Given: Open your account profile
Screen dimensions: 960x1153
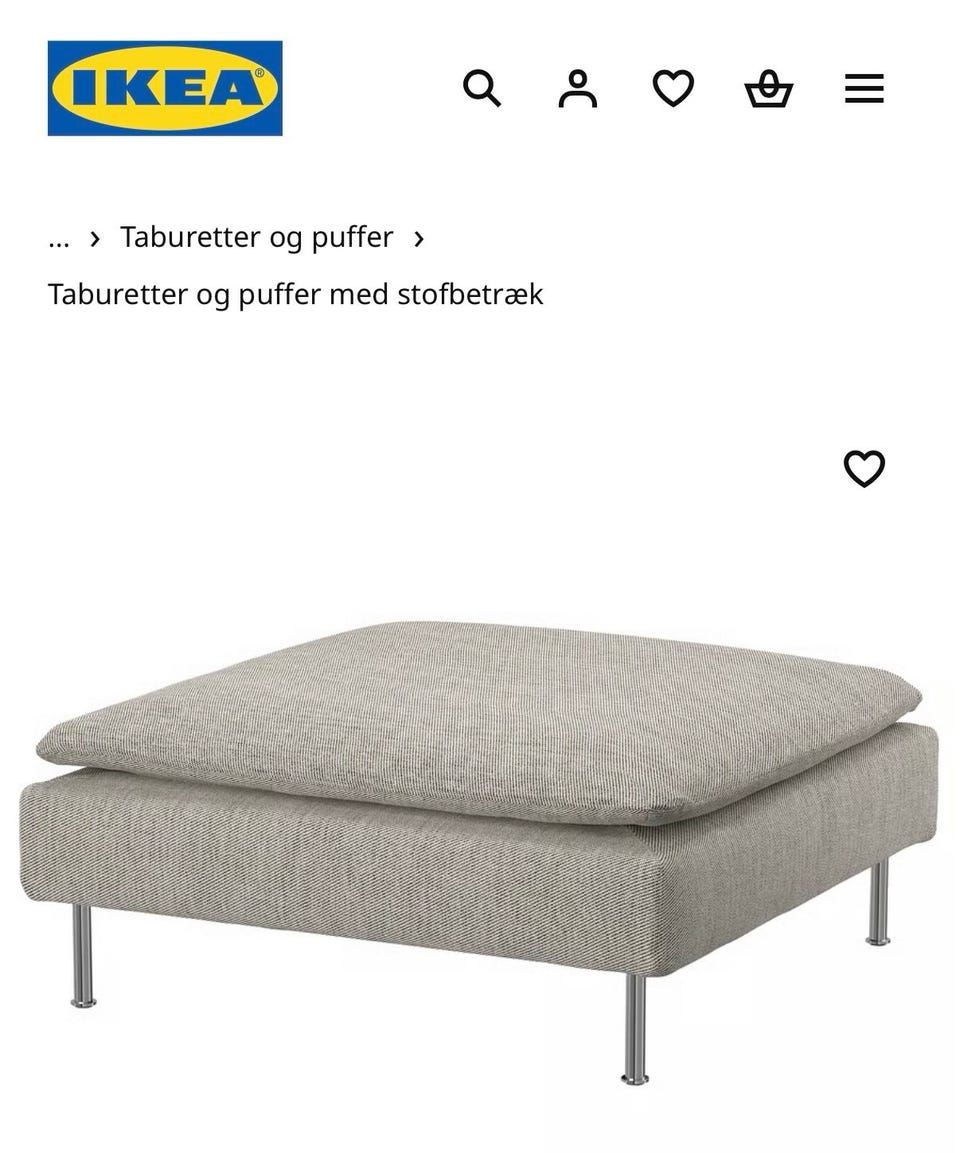Looking at the screenshot, I should tap(578, 89).
